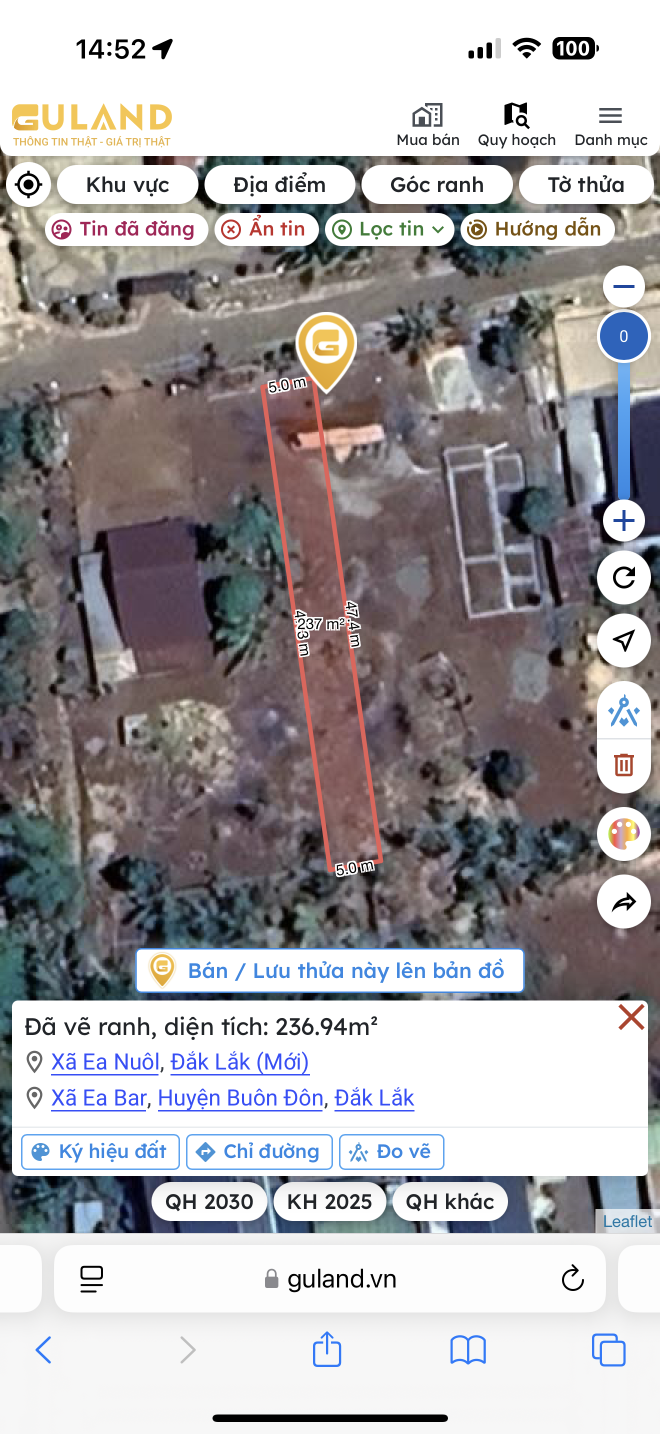Screen dimensions: 660x1434
Task: Zoom out with the minus button
Action: [624, 288]
